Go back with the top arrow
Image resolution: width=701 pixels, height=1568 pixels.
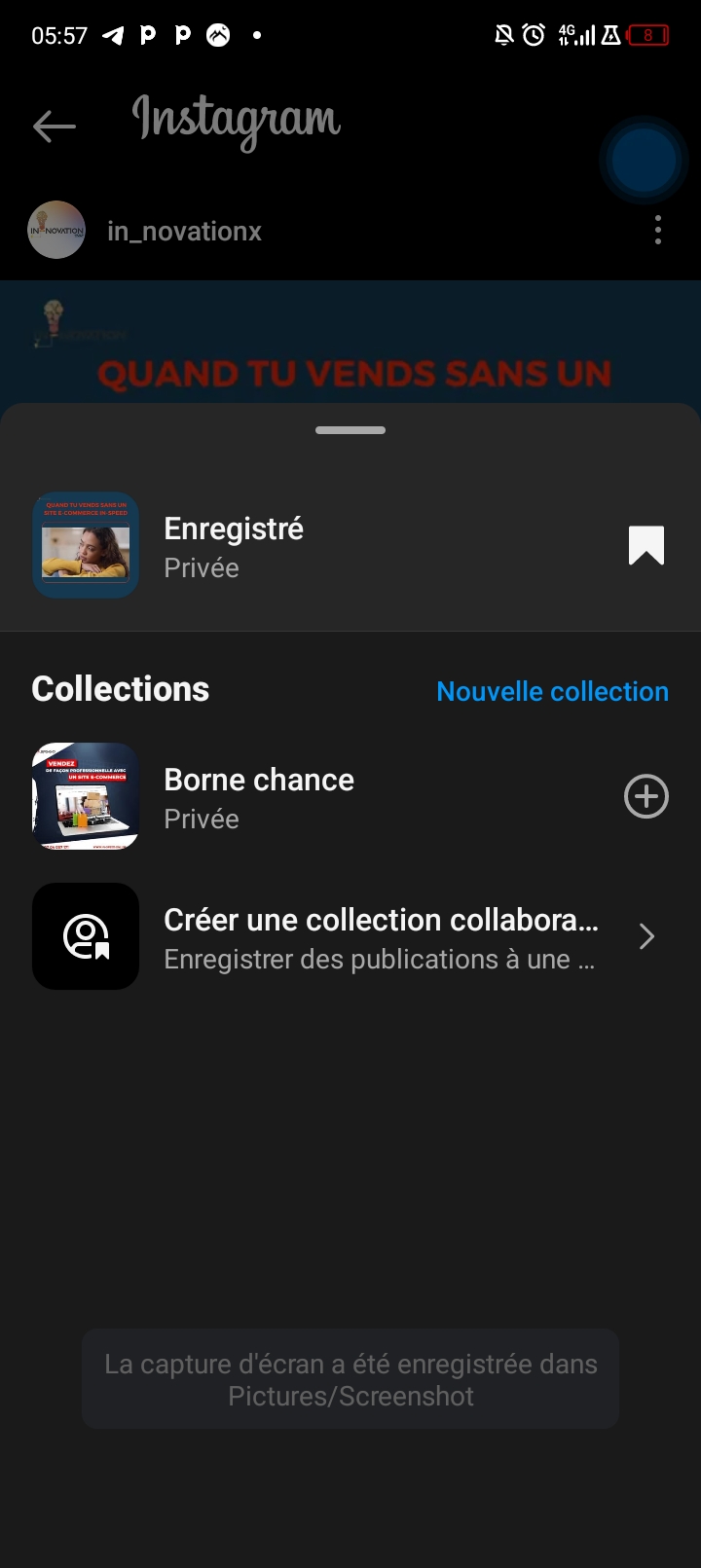[x=54, y=126]
